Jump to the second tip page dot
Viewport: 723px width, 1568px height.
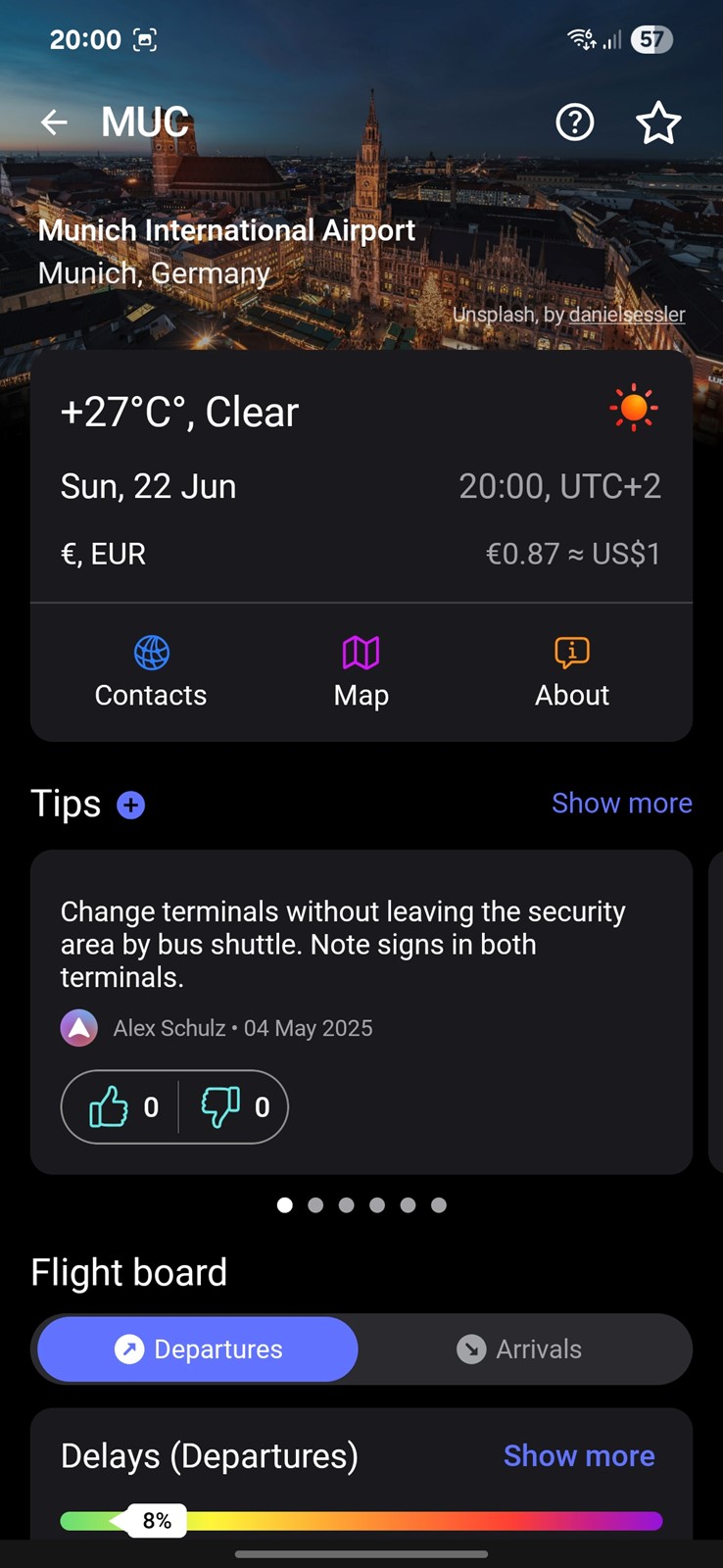pos(315,1205)
